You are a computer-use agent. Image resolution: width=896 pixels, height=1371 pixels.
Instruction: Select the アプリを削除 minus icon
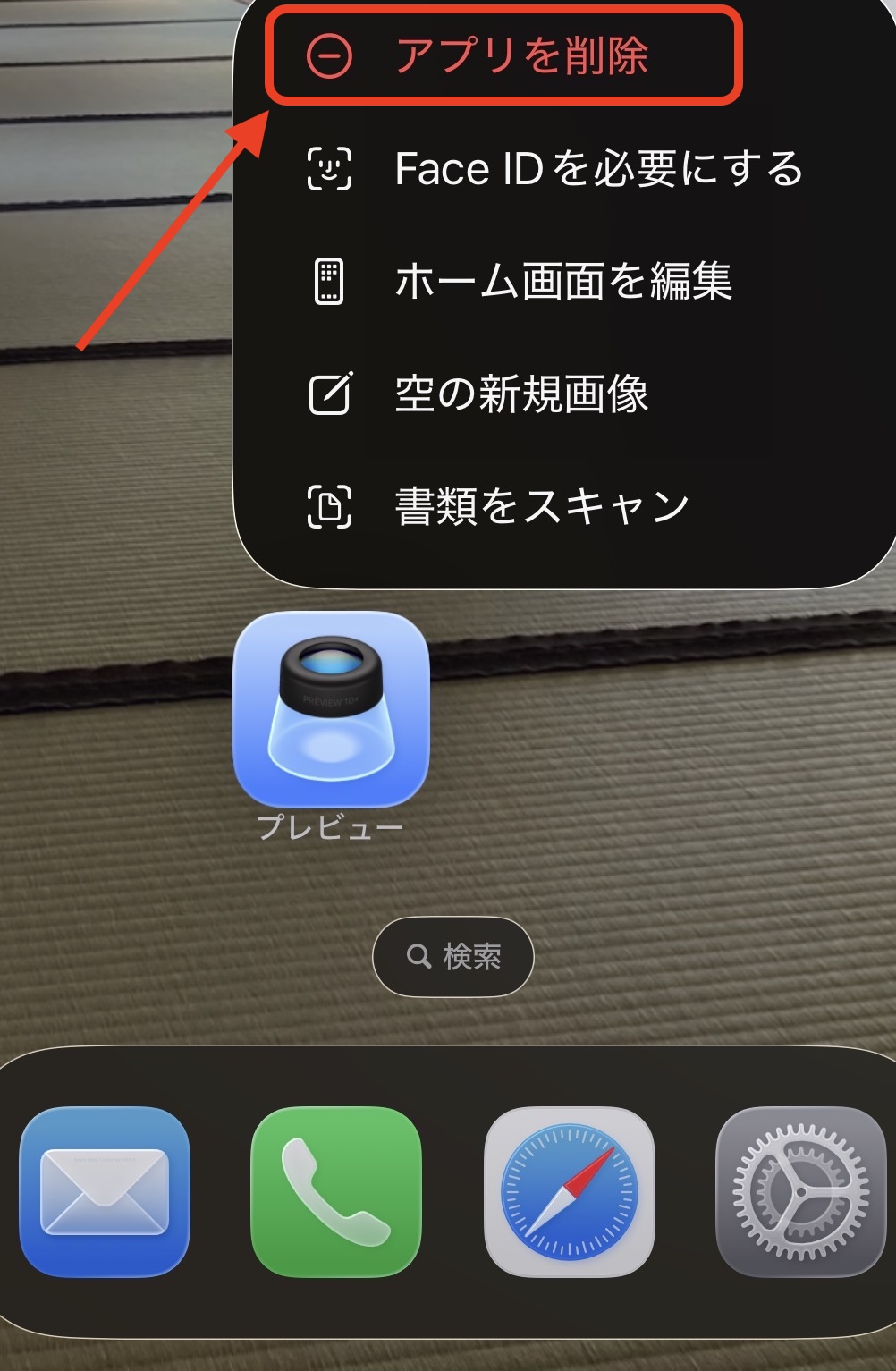click(x=330, y=55)
